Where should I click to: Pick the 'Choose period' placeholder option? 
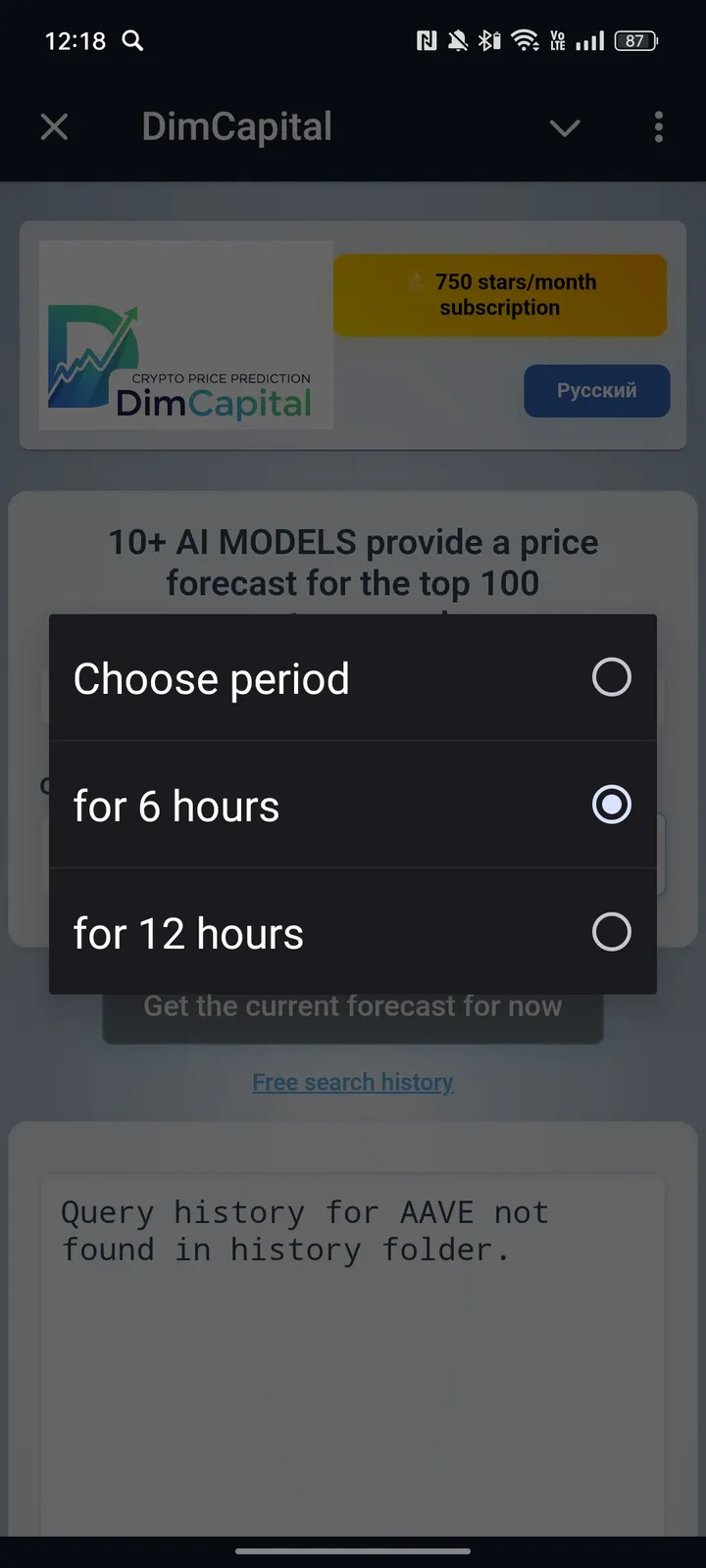click(x=353, y=677)
